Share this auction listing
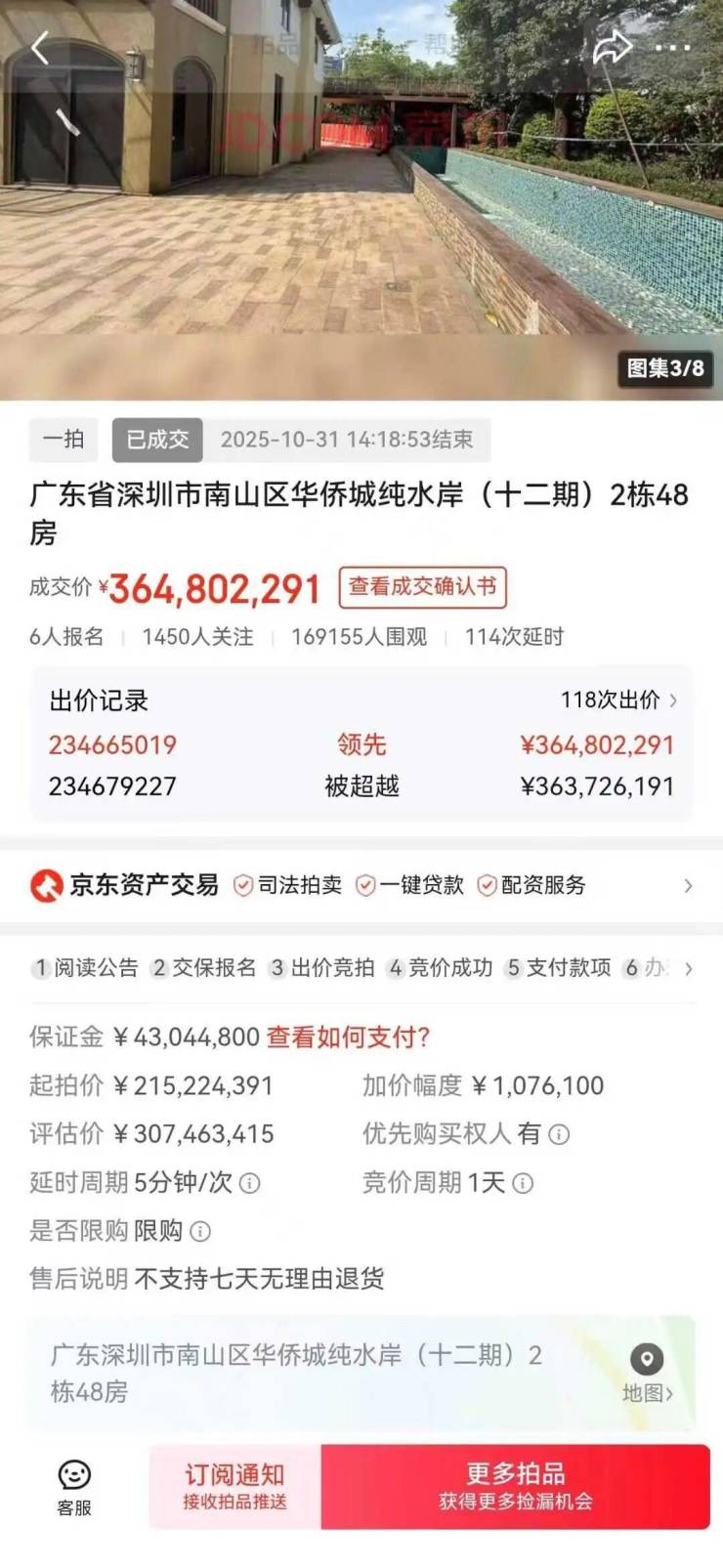This screenshot has width=723, height=1568. [x=613, y=47]
